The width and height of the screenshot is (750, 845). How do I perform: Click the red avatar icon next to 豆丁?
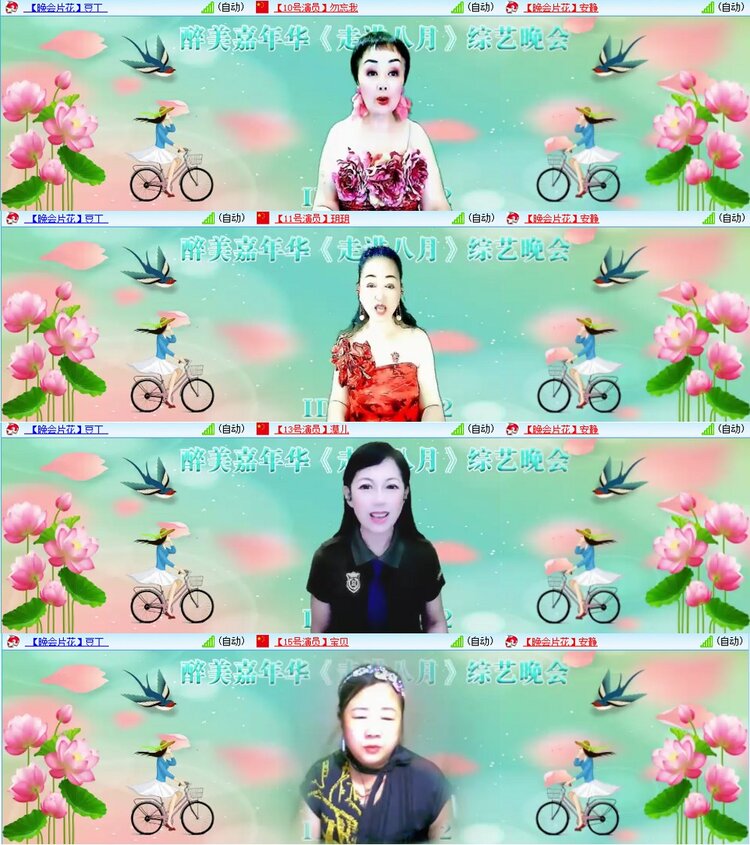tap(12, 8)
